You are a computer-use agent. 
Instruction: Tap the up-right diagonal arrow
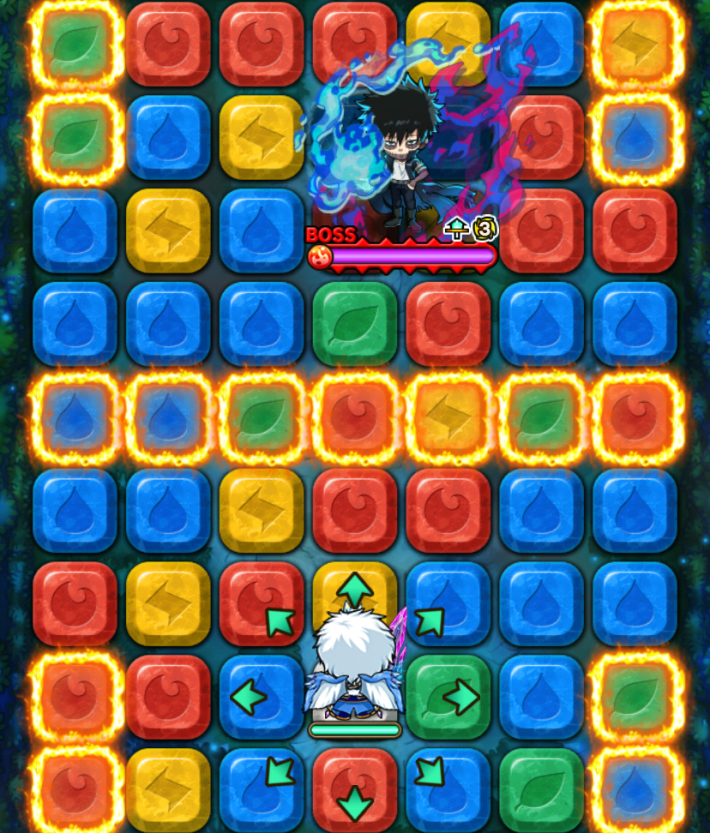pos(429,621)
